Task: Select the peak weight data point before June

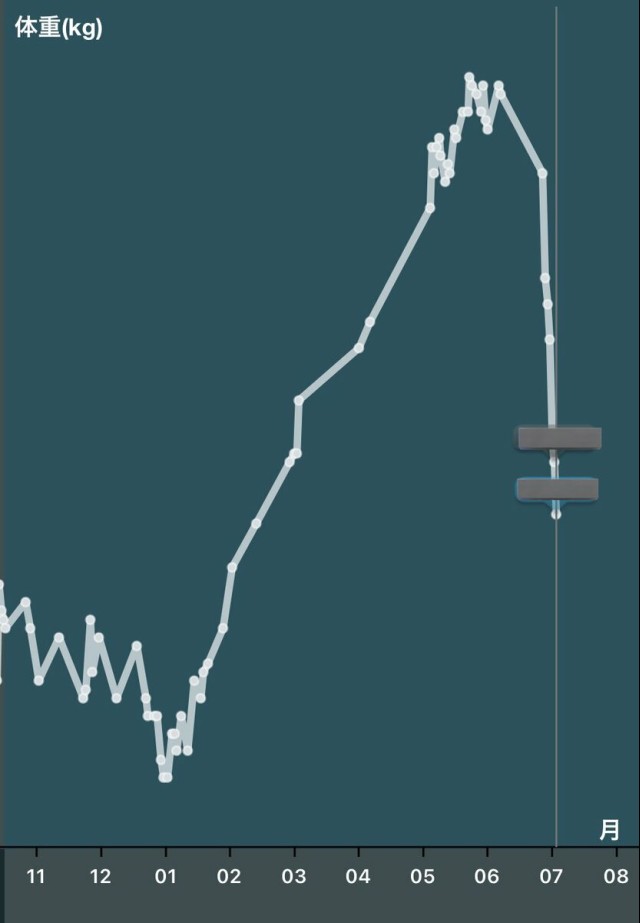Action: pyautogui.click(x=469, y=77)
